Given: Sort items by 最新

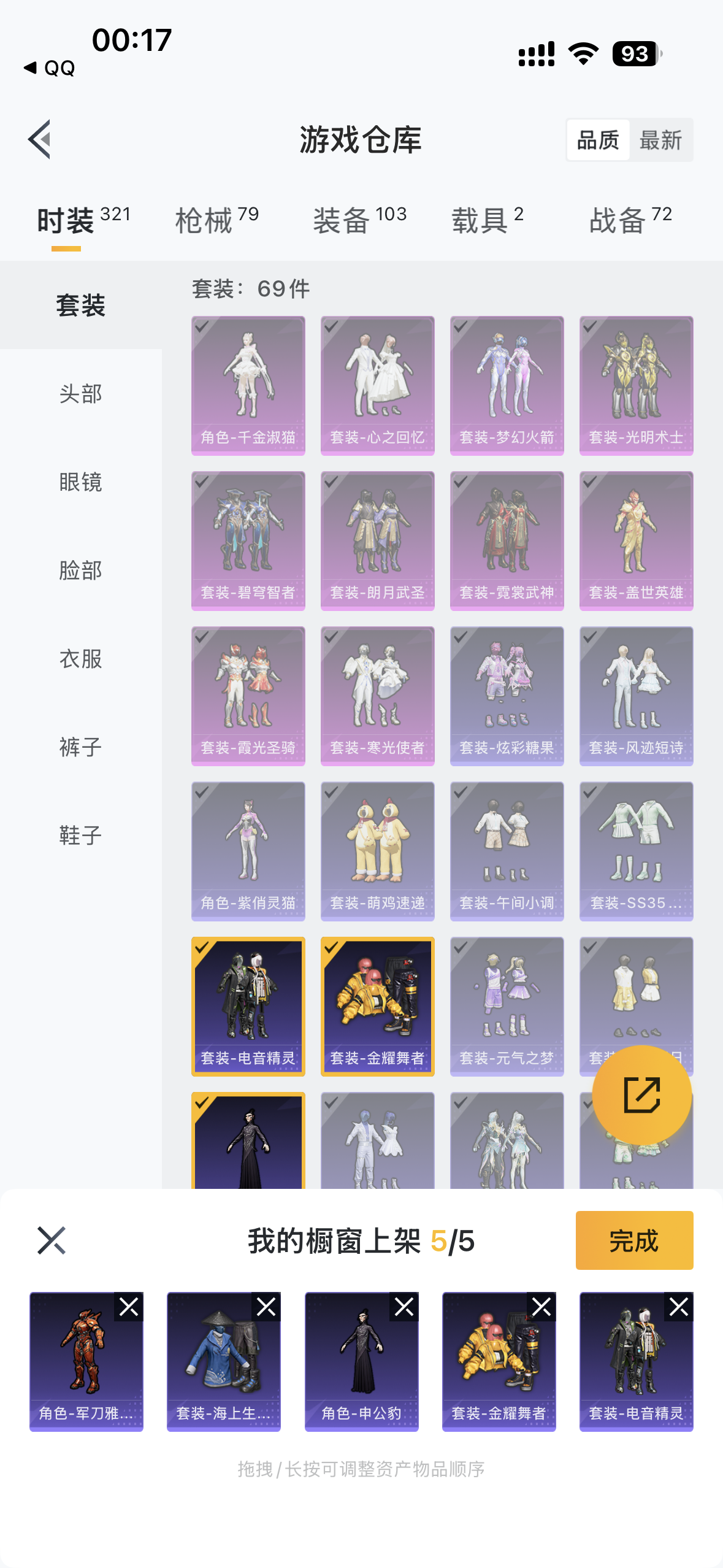Looking at the screenshot, I should 660,140.
